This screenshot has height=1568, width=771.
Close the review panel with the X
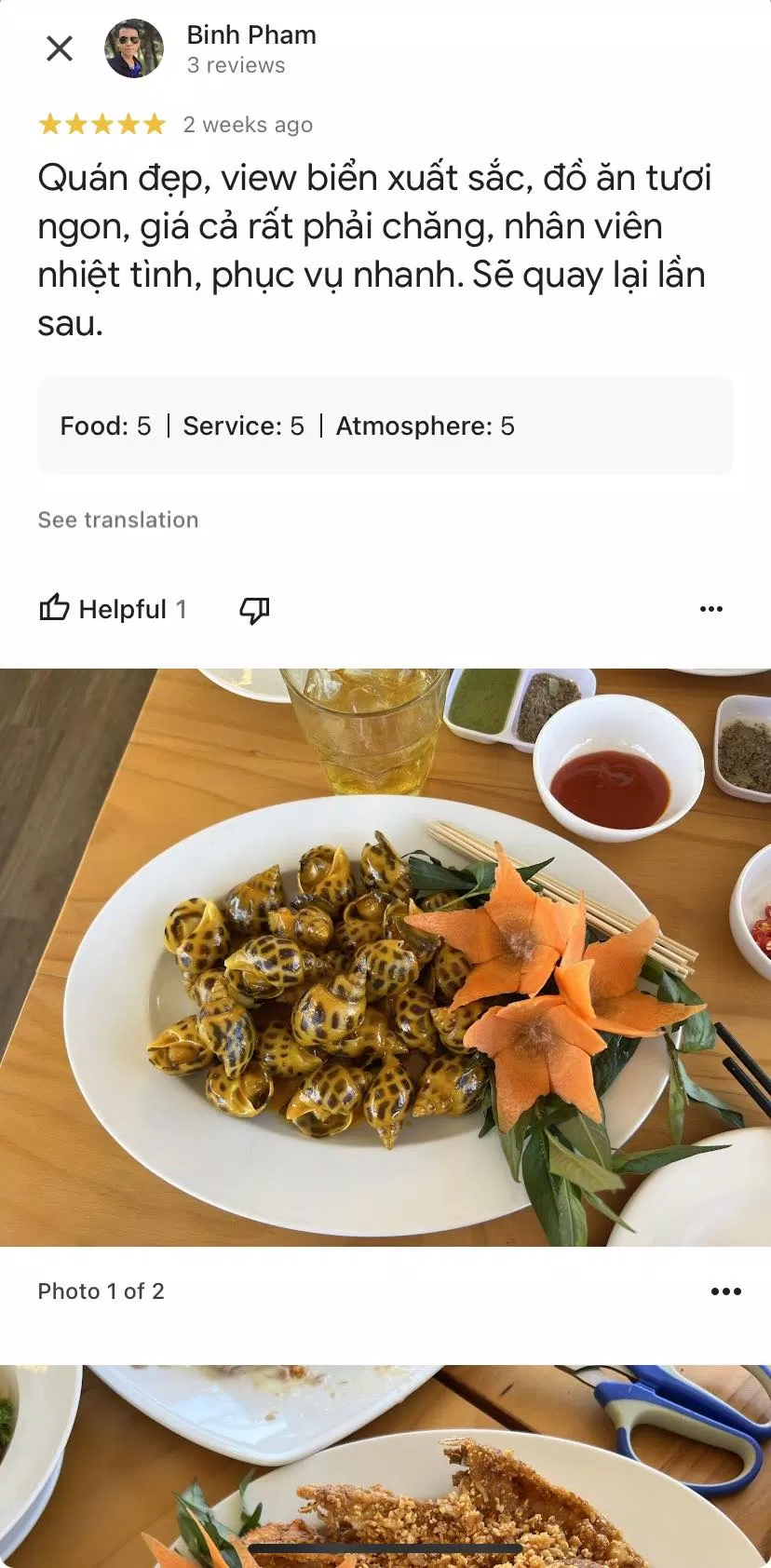coord(59,48)
